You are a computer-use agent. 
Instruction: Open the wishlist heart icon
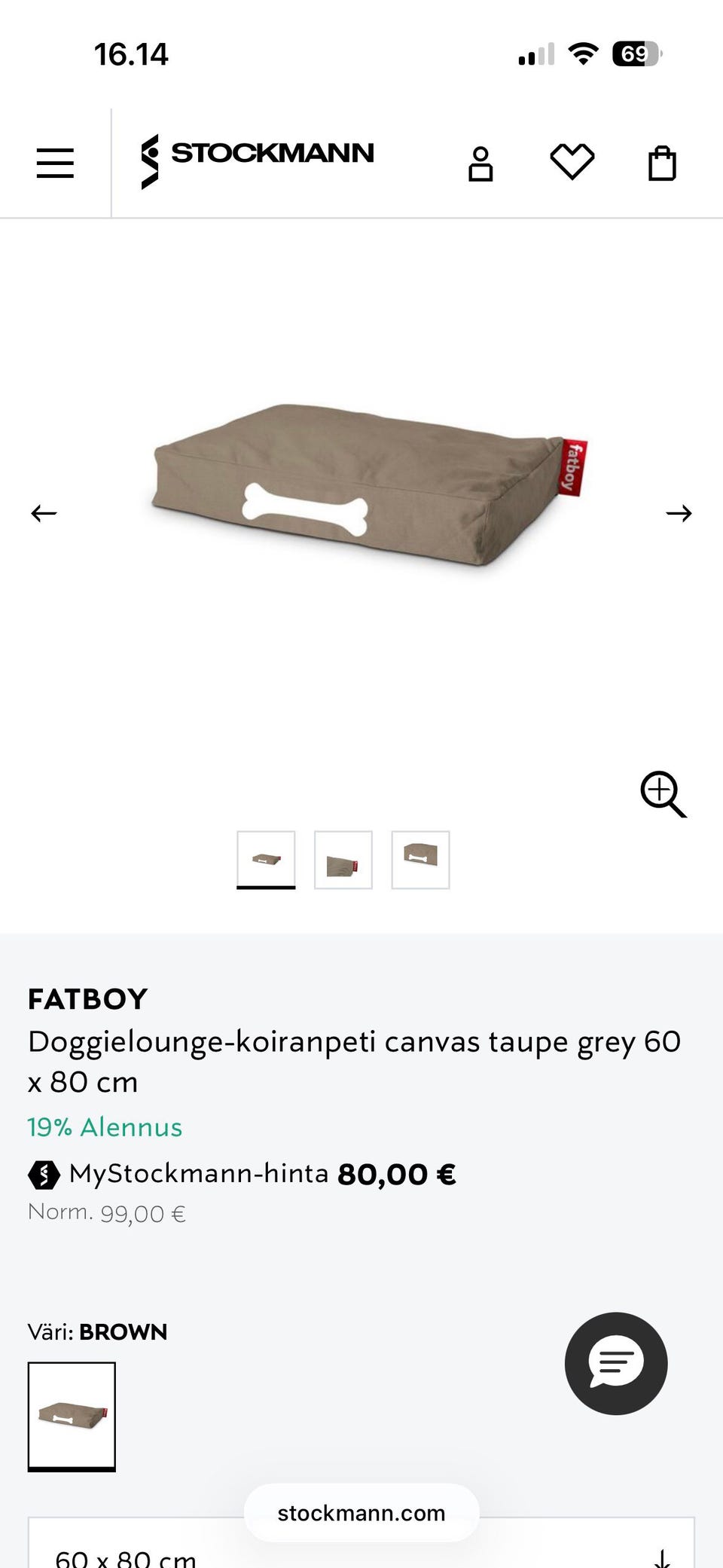coord(572,162)
